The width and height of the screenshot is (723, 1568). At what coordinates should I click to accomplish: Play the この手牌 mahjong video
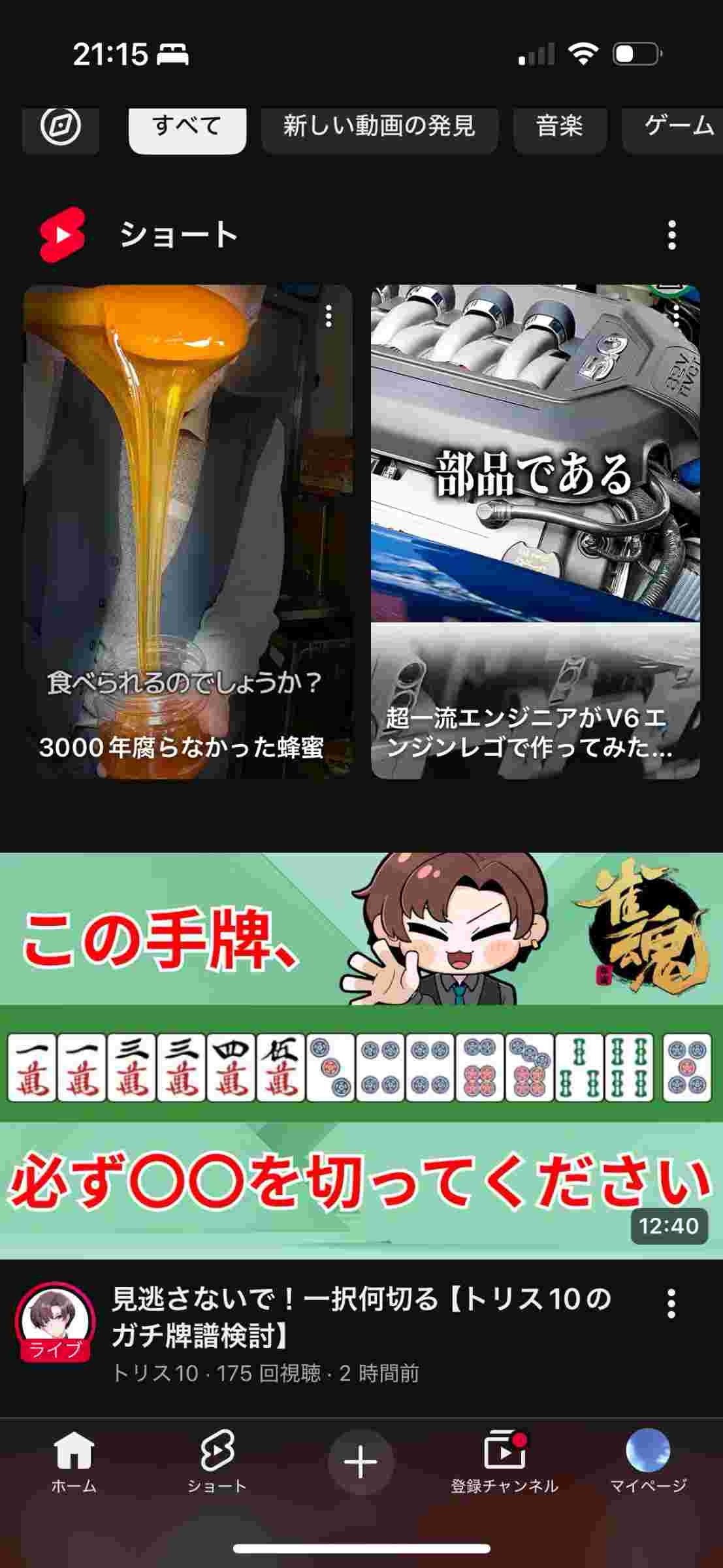click(x=361, y=1055)
